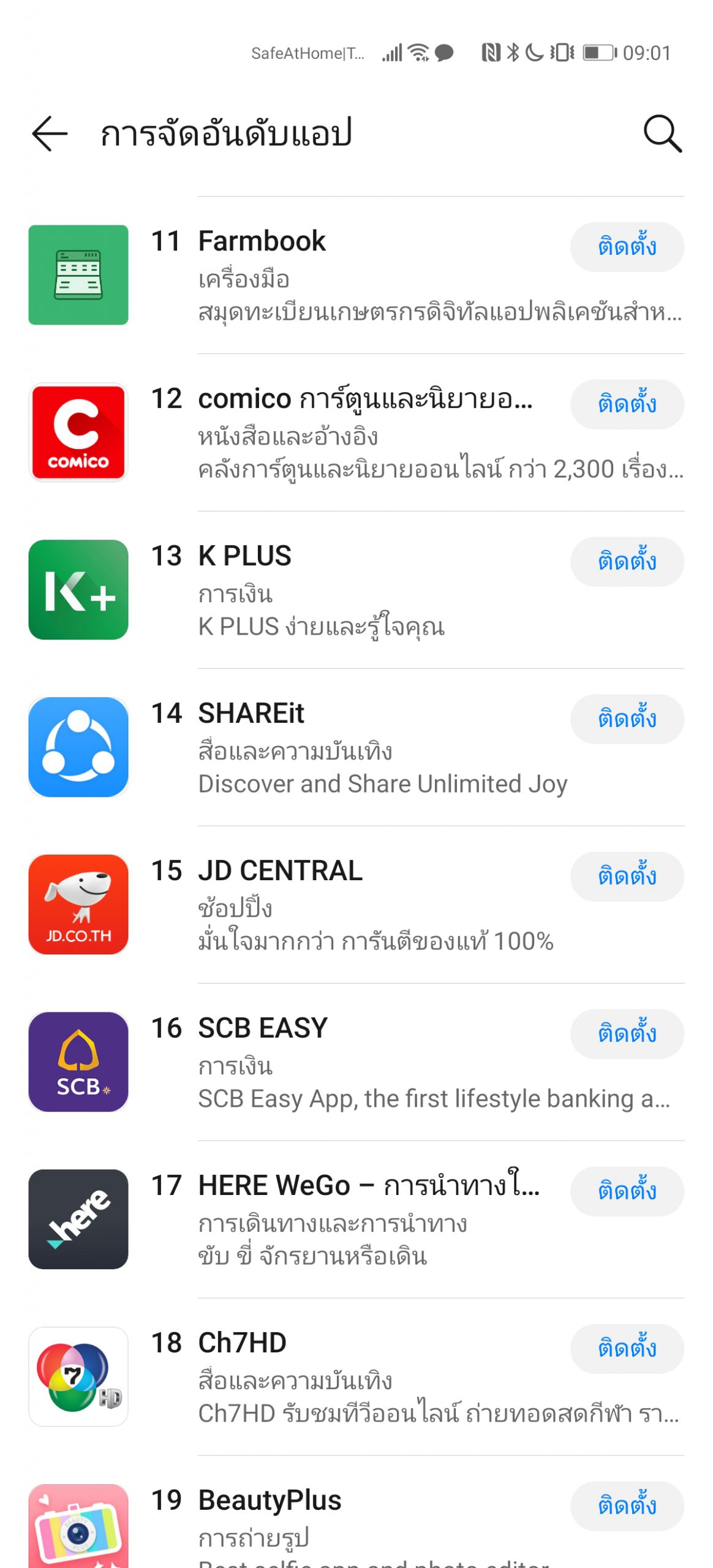
Task: Open the BeautyPlus listing
Action: 270,1501
